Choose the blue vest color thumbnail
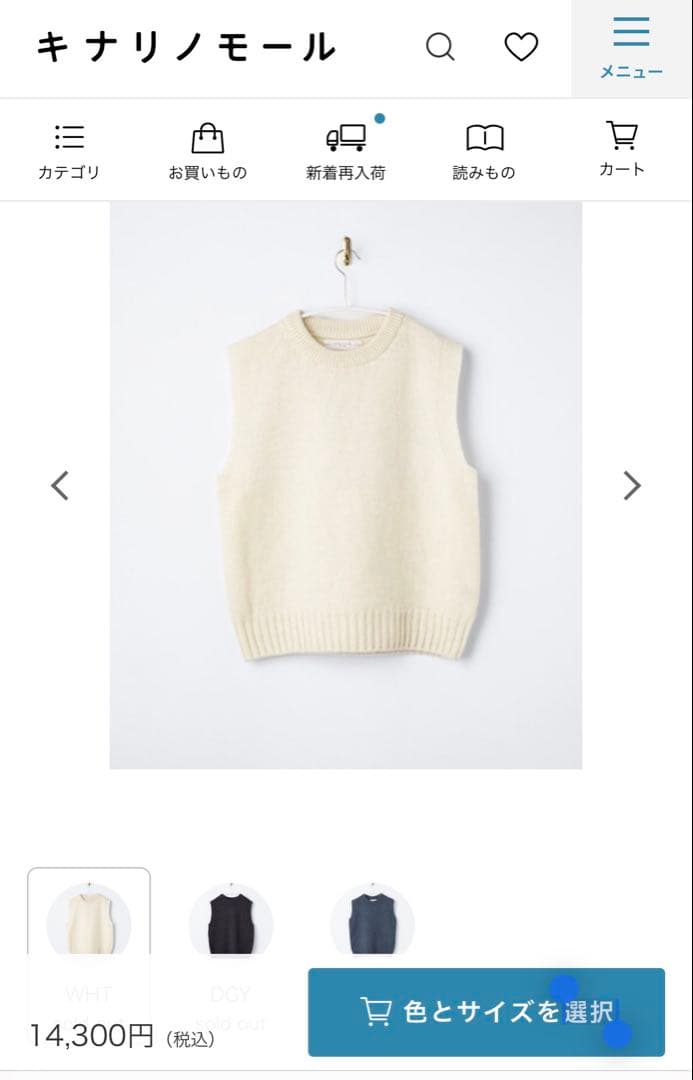The width and height of the screenshot is (693, 1080). tap(372, 922)
